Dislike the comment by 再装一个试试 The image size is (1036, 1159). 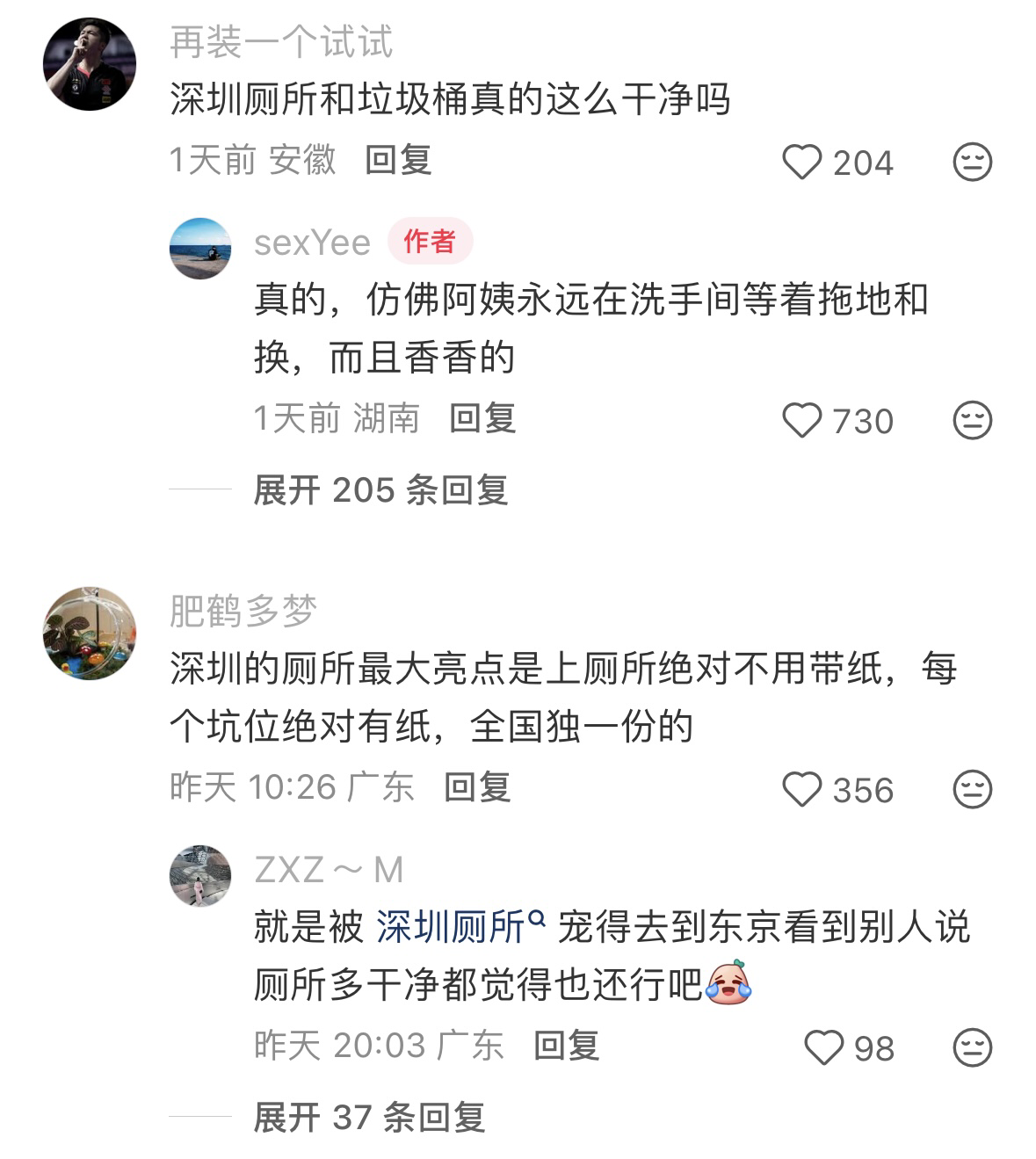(972, 163)
